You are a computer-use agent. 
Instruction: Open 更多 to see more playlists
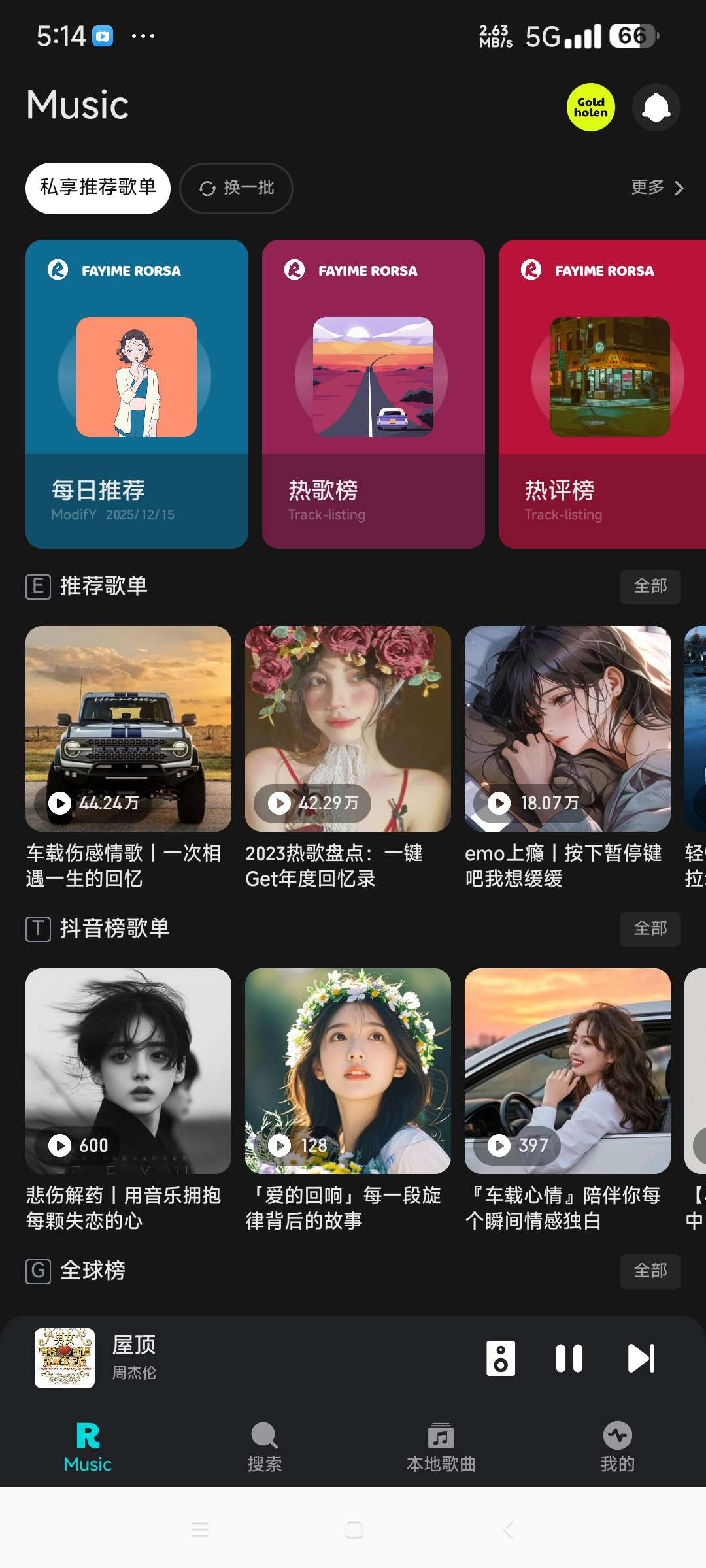657,188
